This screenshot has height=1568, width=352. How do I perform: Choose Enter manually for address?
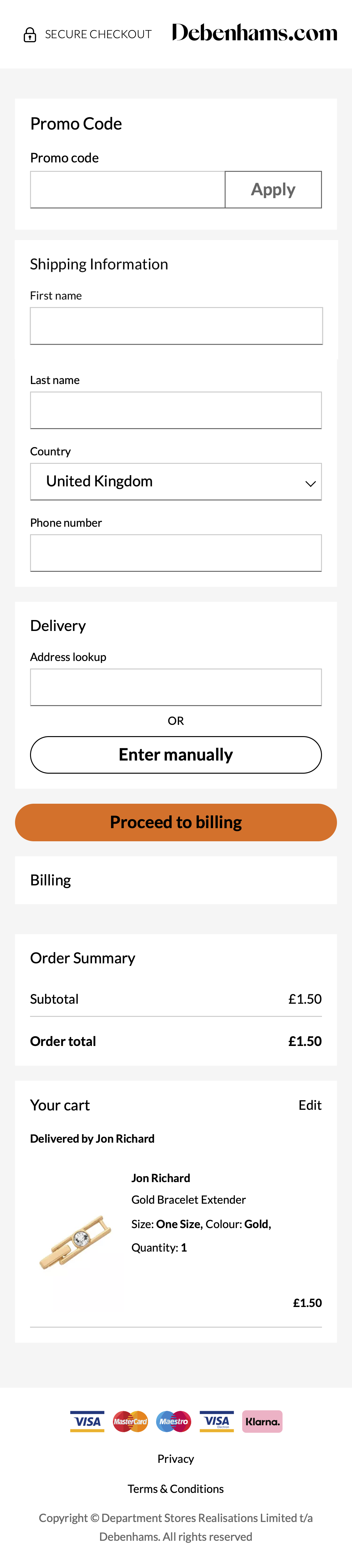coord(176,754)
